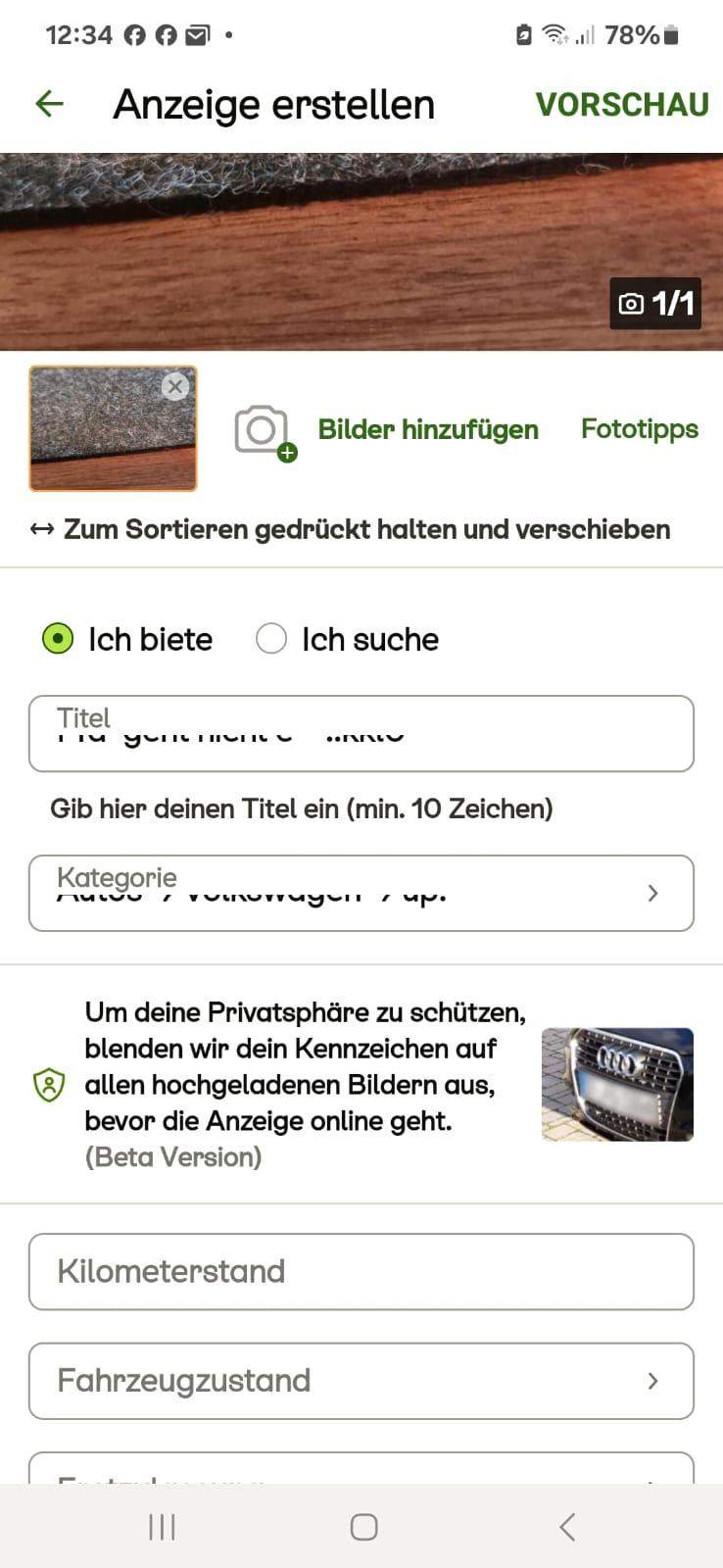
Task: Open the VORSCHAU preview
Action: (621, 104)
